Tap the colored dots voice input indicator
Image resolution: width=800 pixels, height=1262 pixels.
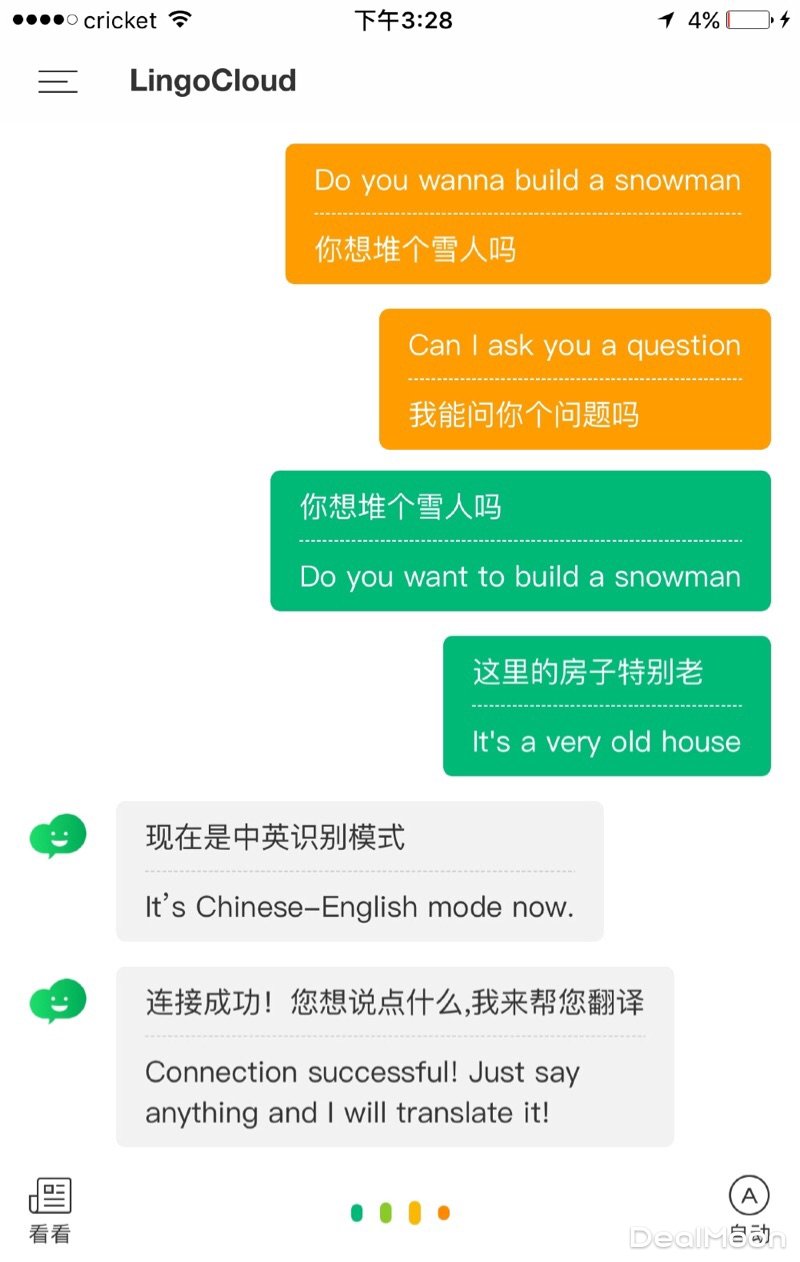click(x=400, y=1213)
